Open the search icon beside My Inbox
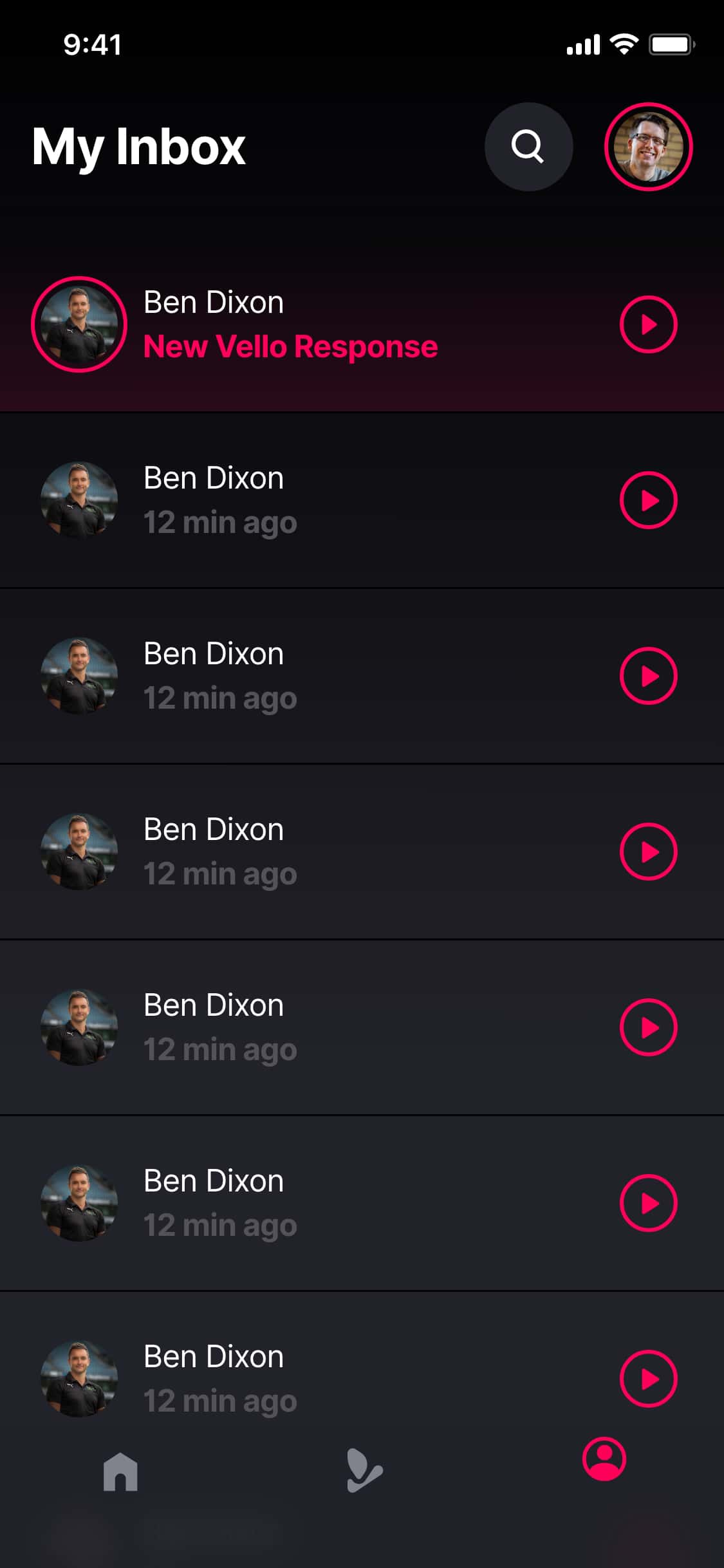724x1568 pixels. 528,147
